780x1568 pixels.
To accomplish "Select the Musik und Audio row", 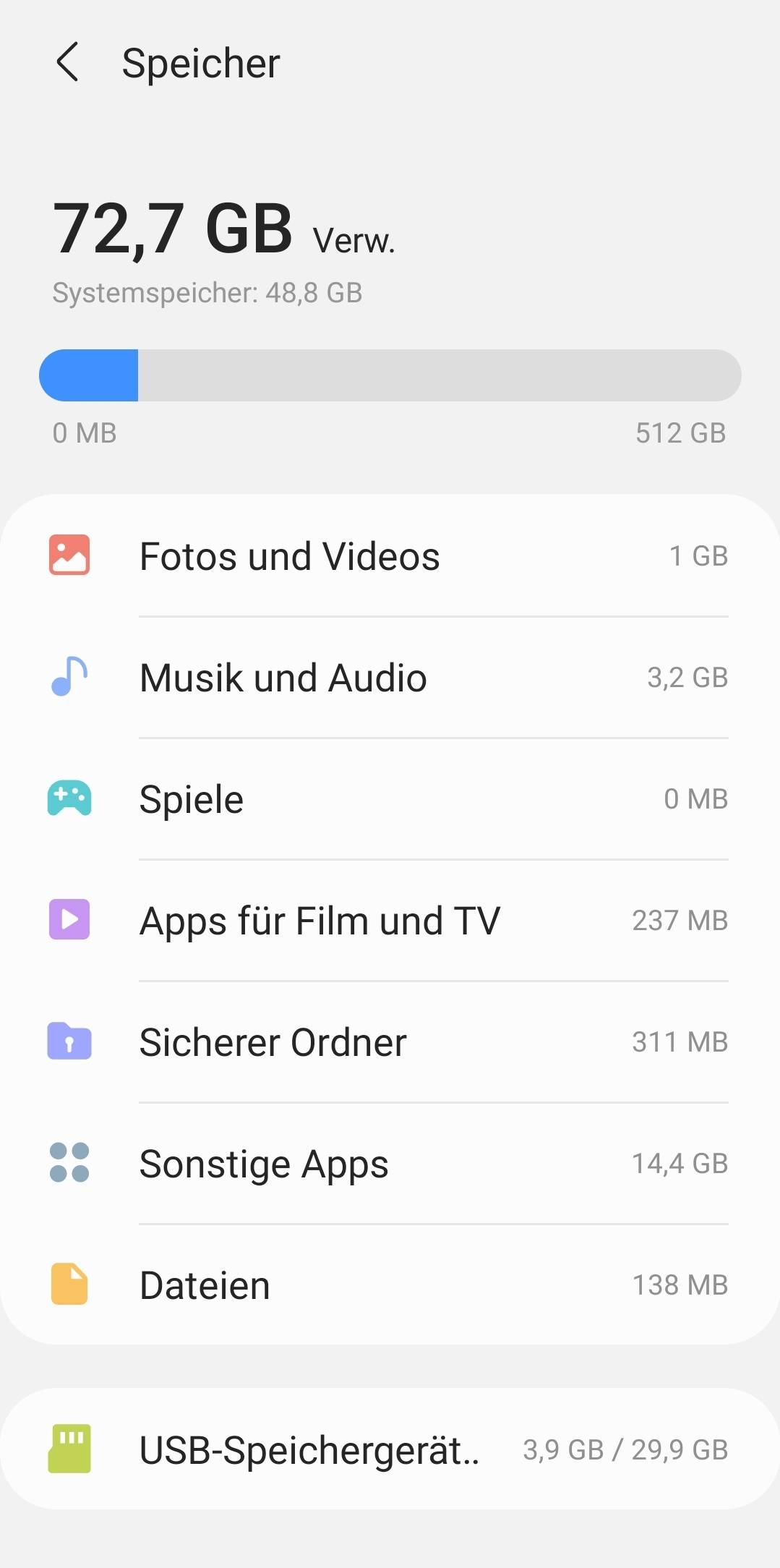I will click(x=390, y=678).
